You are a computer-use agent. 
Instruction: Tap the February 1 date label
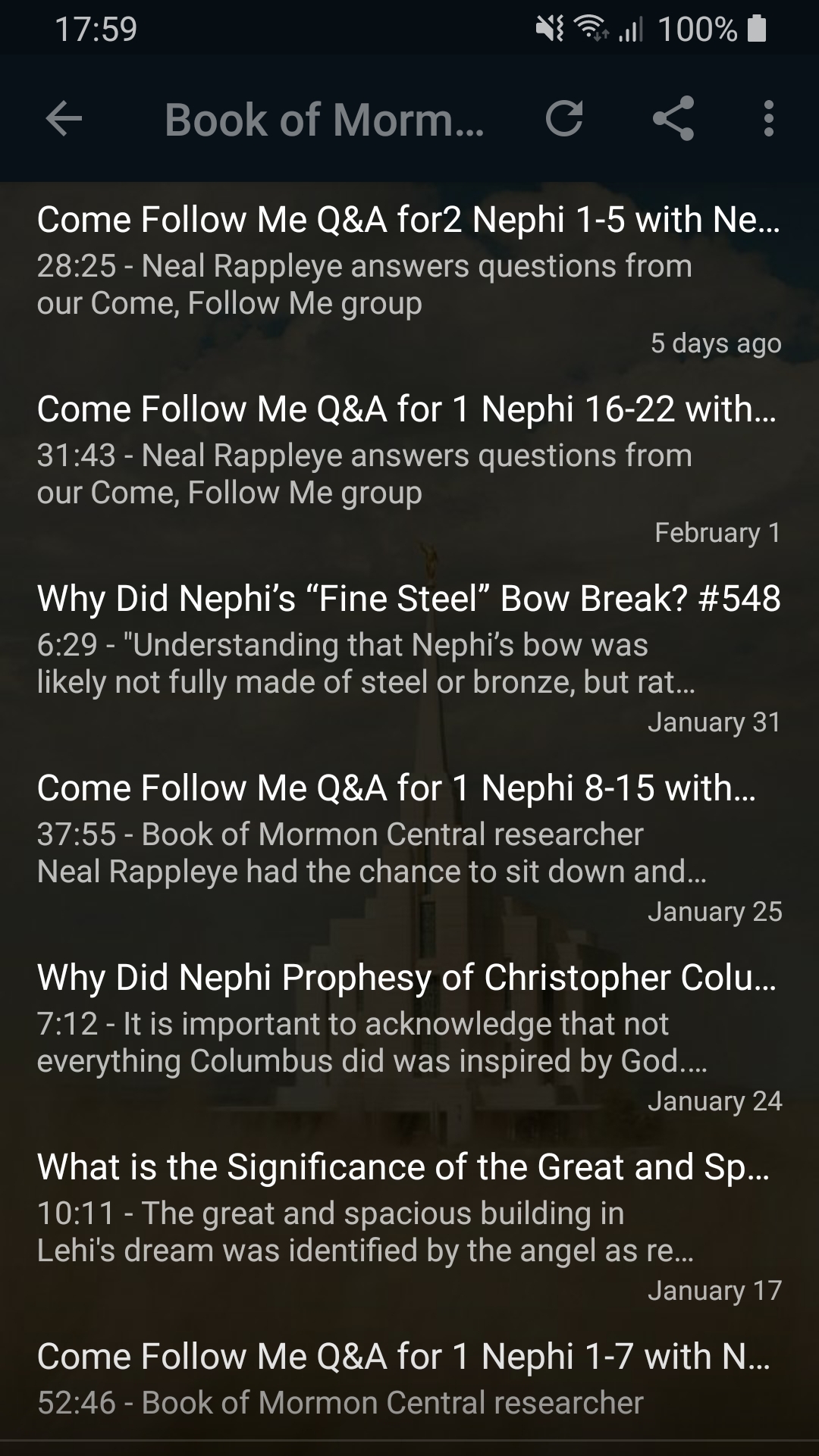(717, 533)
